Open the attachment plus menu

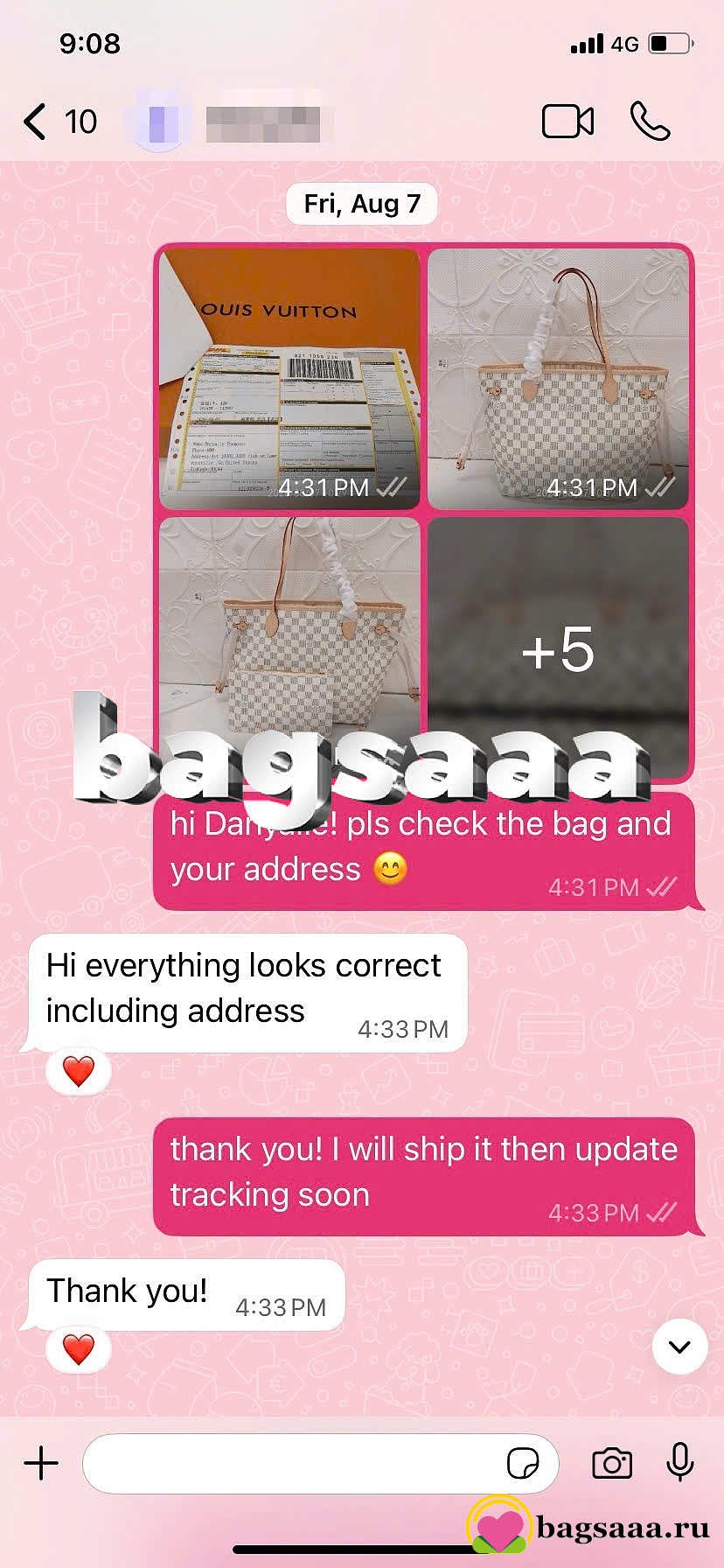click(x=41, y=1463)
